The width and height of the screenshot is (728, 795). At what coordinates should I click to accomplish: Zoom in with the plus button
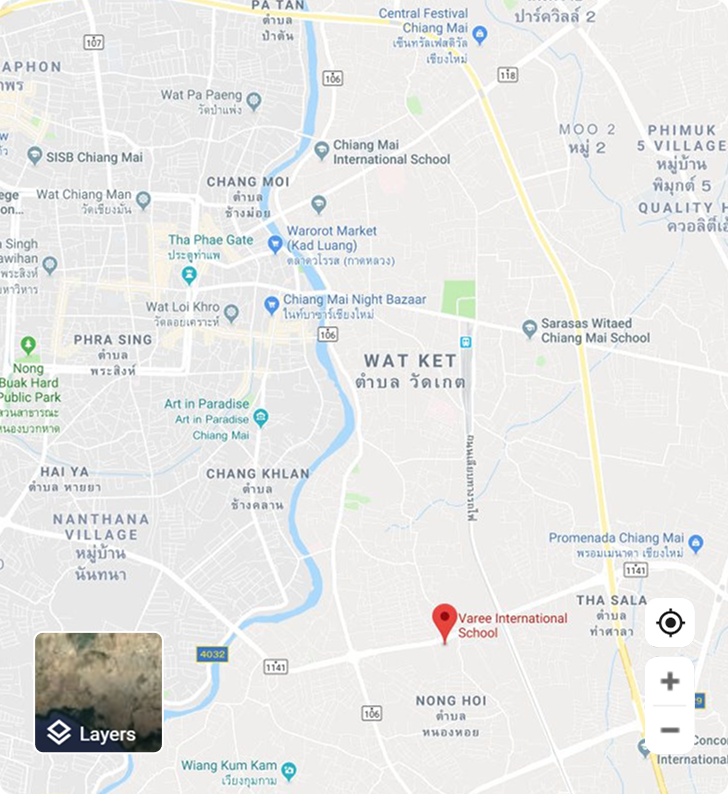tap(670, 682)
